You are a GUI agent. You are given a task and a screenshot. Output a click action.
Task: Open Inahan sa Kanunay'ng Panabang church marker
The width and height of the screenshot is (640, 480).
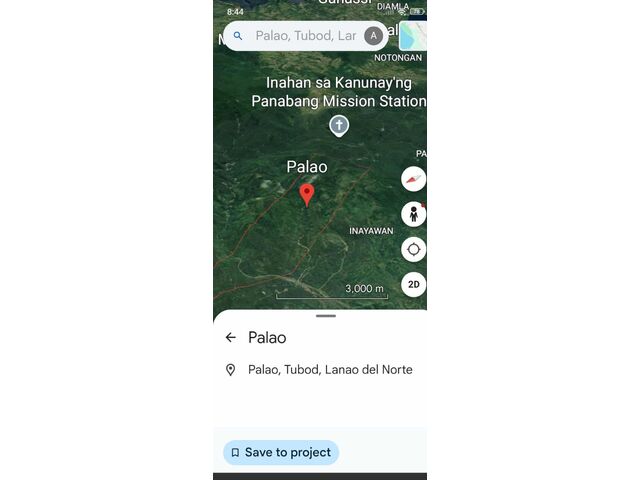(339, 126)
